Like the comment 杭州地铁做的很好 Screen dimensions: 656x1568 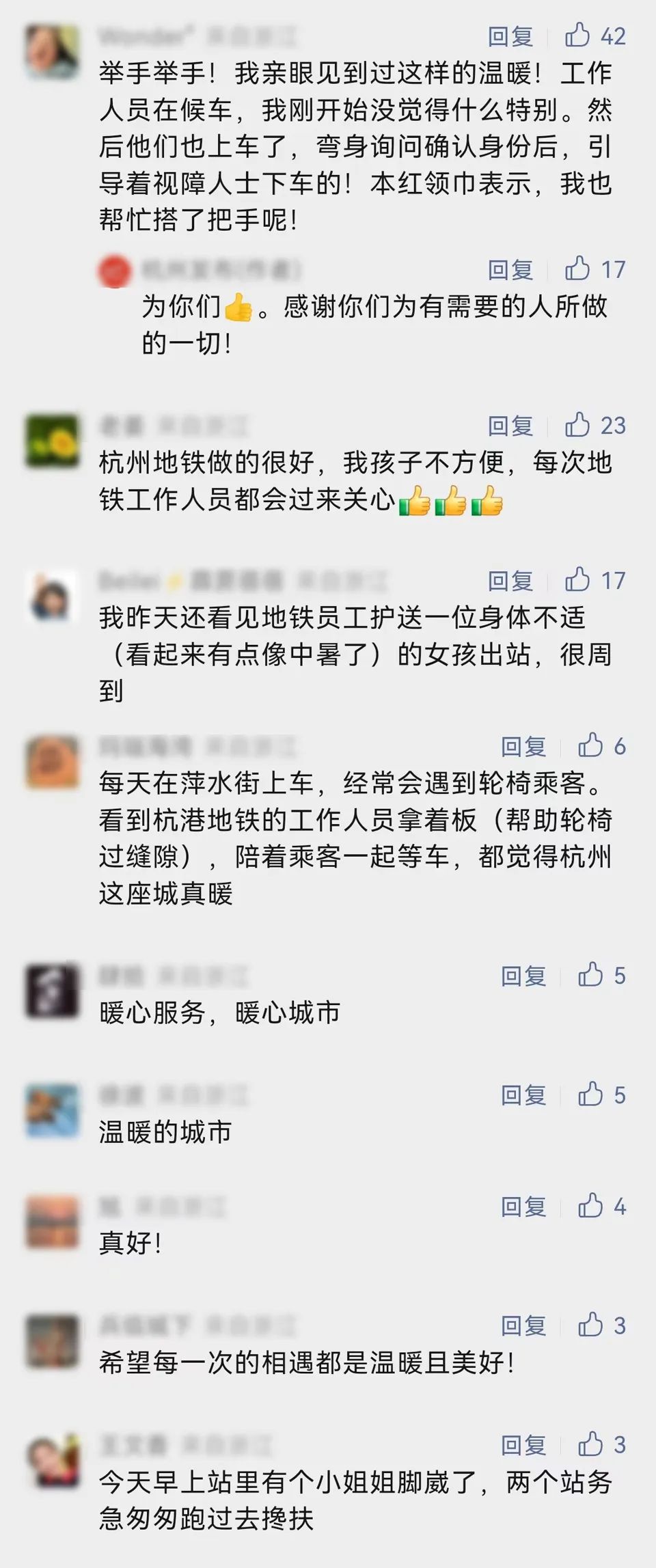coord(577,424)
